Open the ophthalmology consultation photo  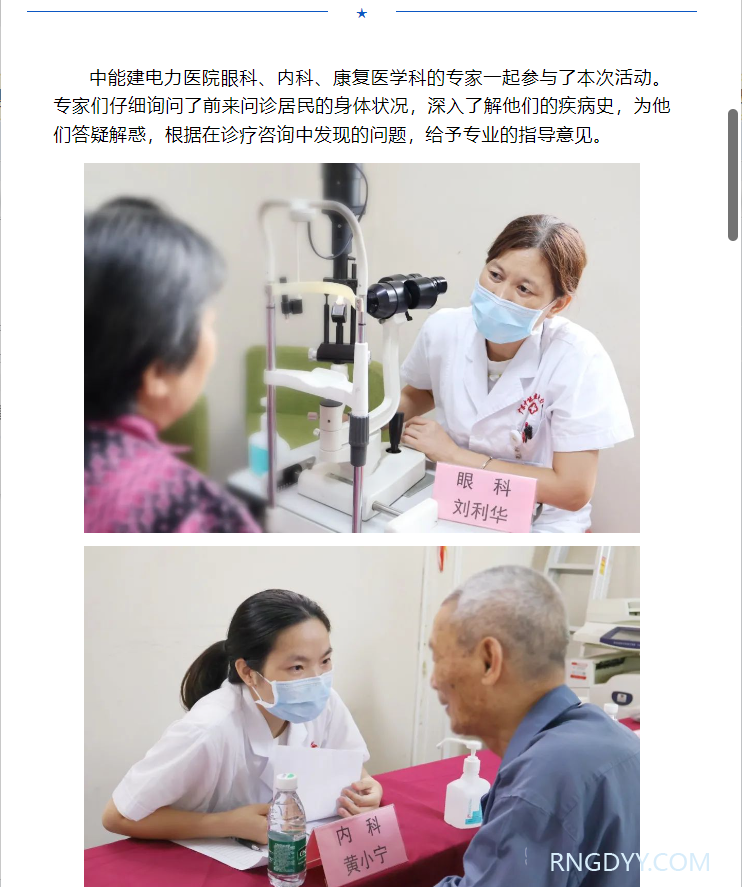[x=361, y=347]
